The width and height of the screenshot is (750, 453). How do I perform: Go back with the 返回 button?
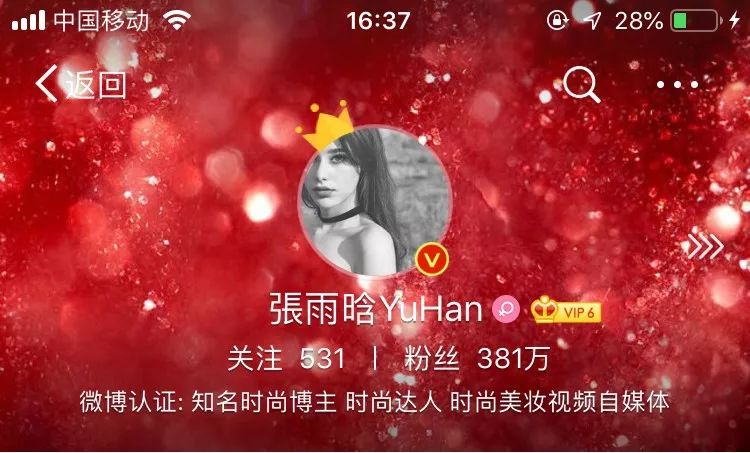(81, 84)
